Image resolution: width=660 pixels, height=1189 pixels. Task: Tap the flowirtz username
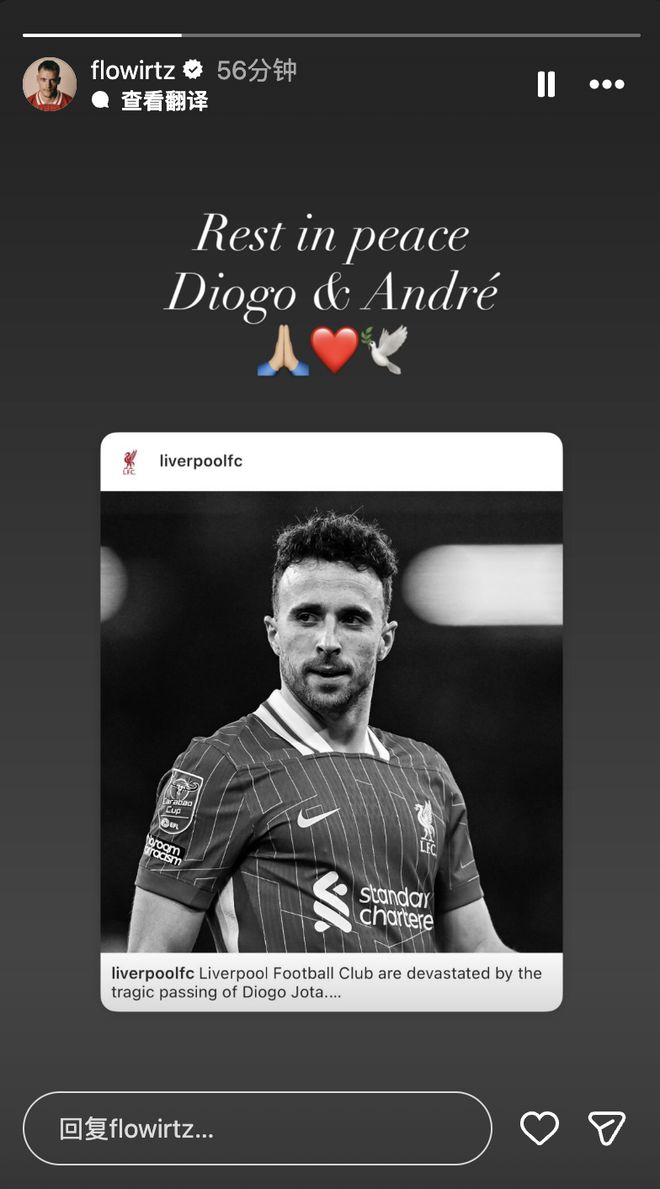[133, 70]
